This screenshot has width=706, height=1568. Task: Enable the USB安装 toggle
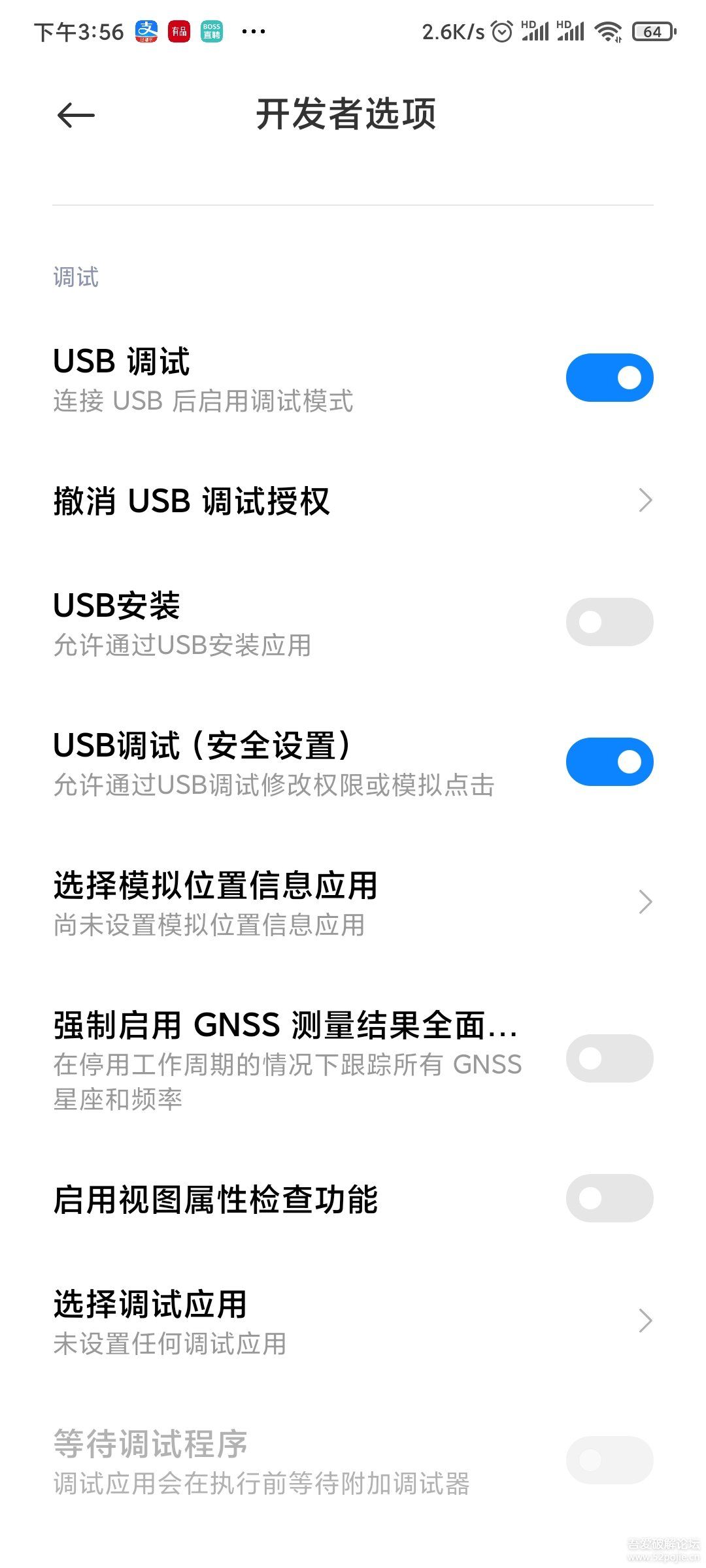click(609, 622)
